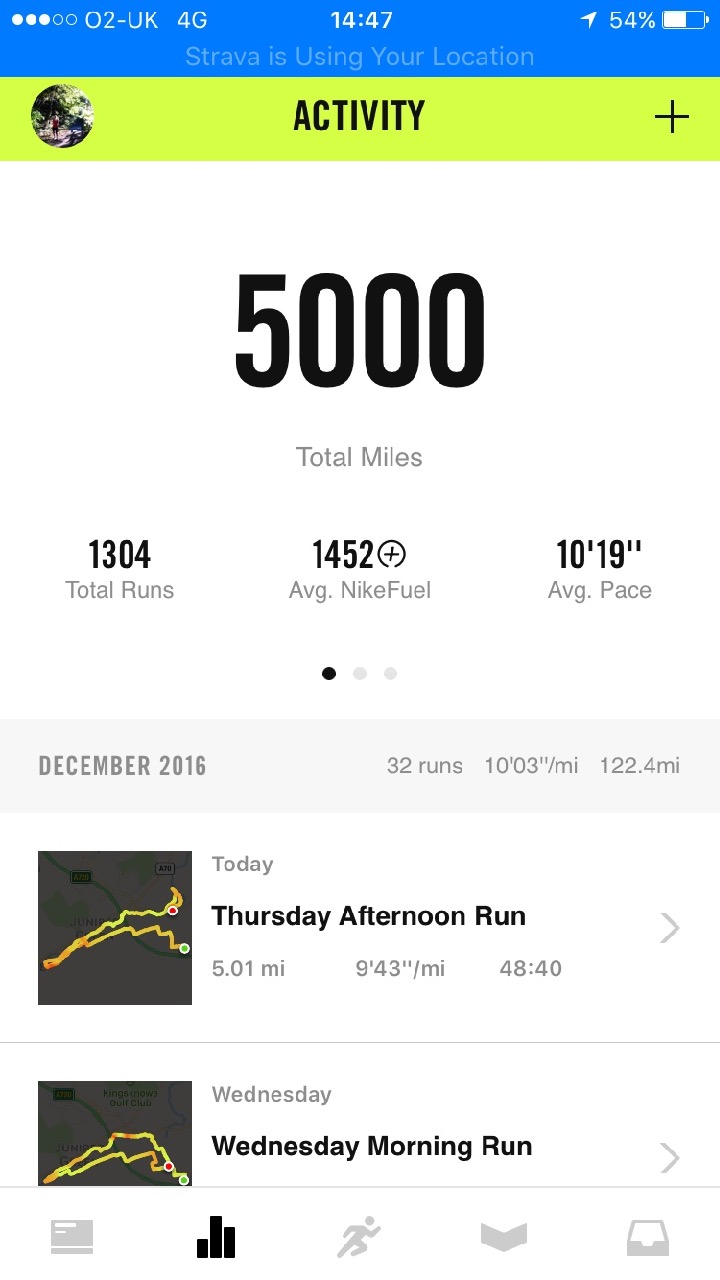Add a new activity with plus icon
This screenshot has height=1280, width=720.
click(x=672, y=117)
